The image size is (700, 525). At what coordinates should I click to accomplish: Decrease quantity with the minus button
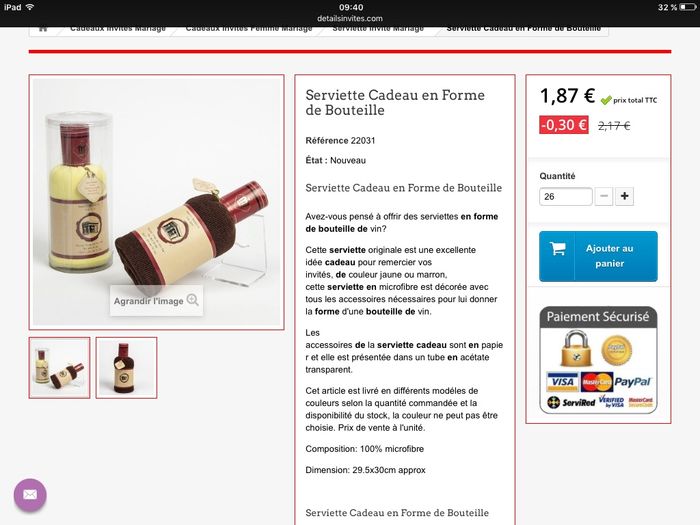604,197
